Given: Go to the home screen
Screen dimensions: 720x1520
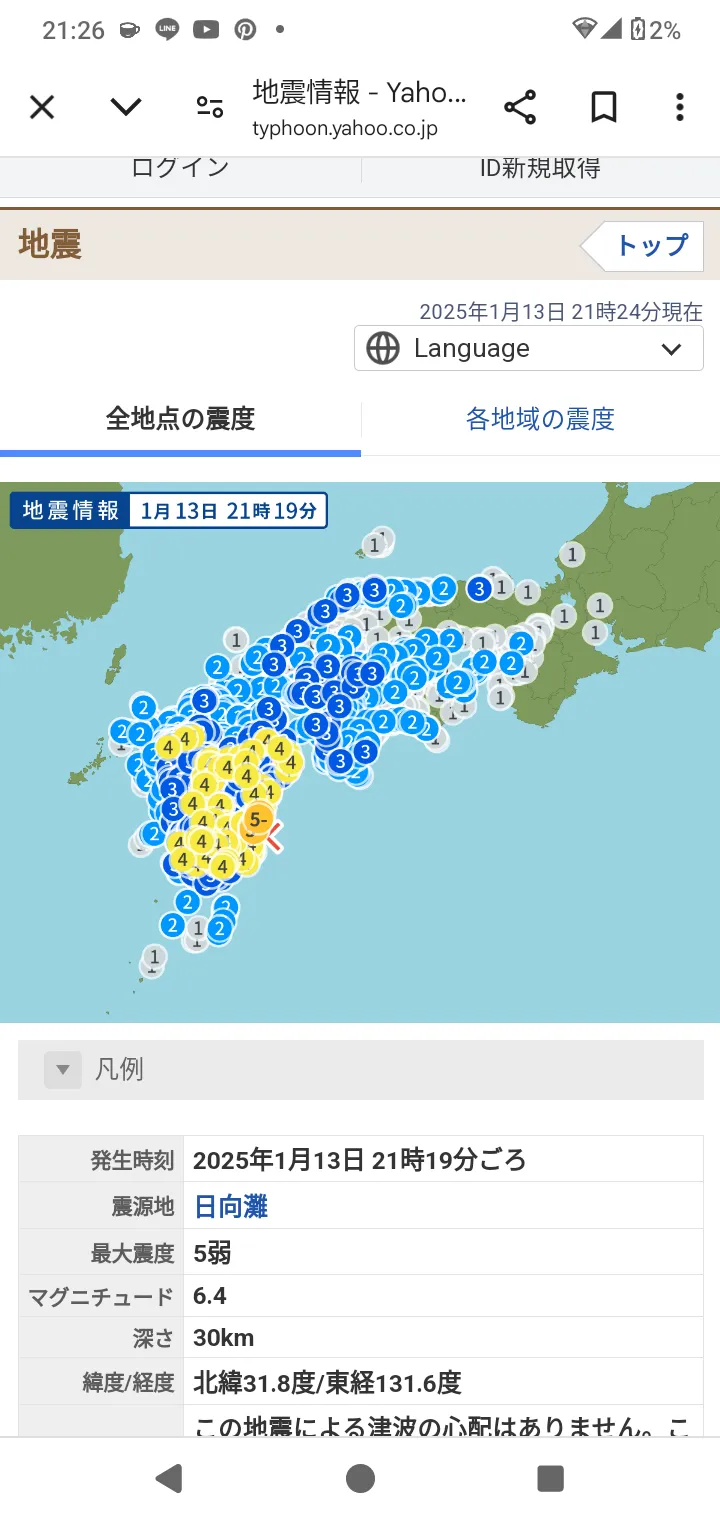Looking at the screenshot, I should pyautogui.click(x=360, y=1478).
